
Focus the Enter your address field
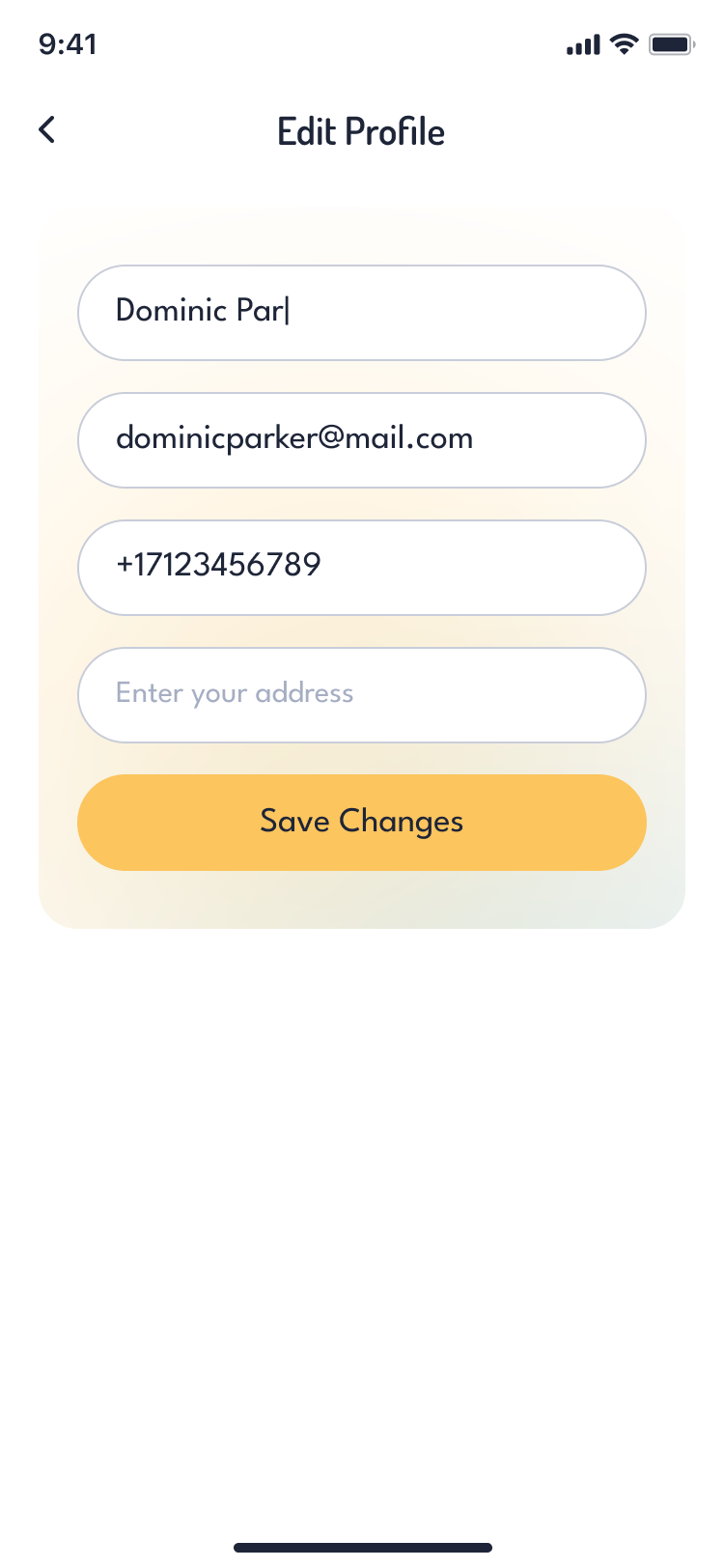tap(361, 695)
